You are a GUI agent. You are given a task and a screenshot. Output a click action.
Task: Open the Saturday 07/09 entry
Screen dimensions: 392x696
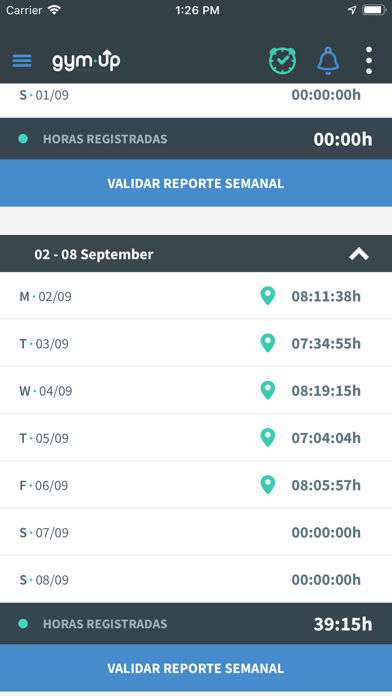point(196,532)
